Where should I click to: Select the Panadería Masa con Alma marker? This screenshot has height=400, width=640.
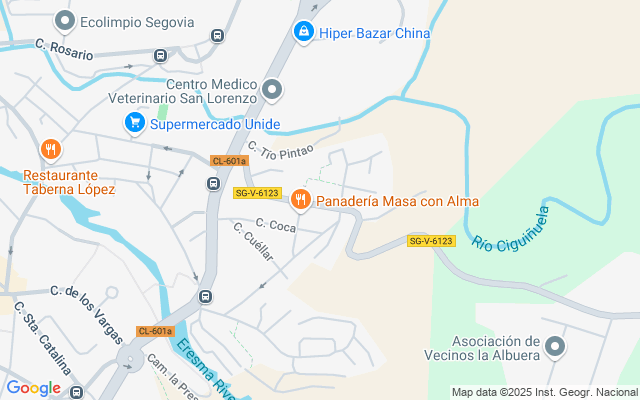click(300, 201)
